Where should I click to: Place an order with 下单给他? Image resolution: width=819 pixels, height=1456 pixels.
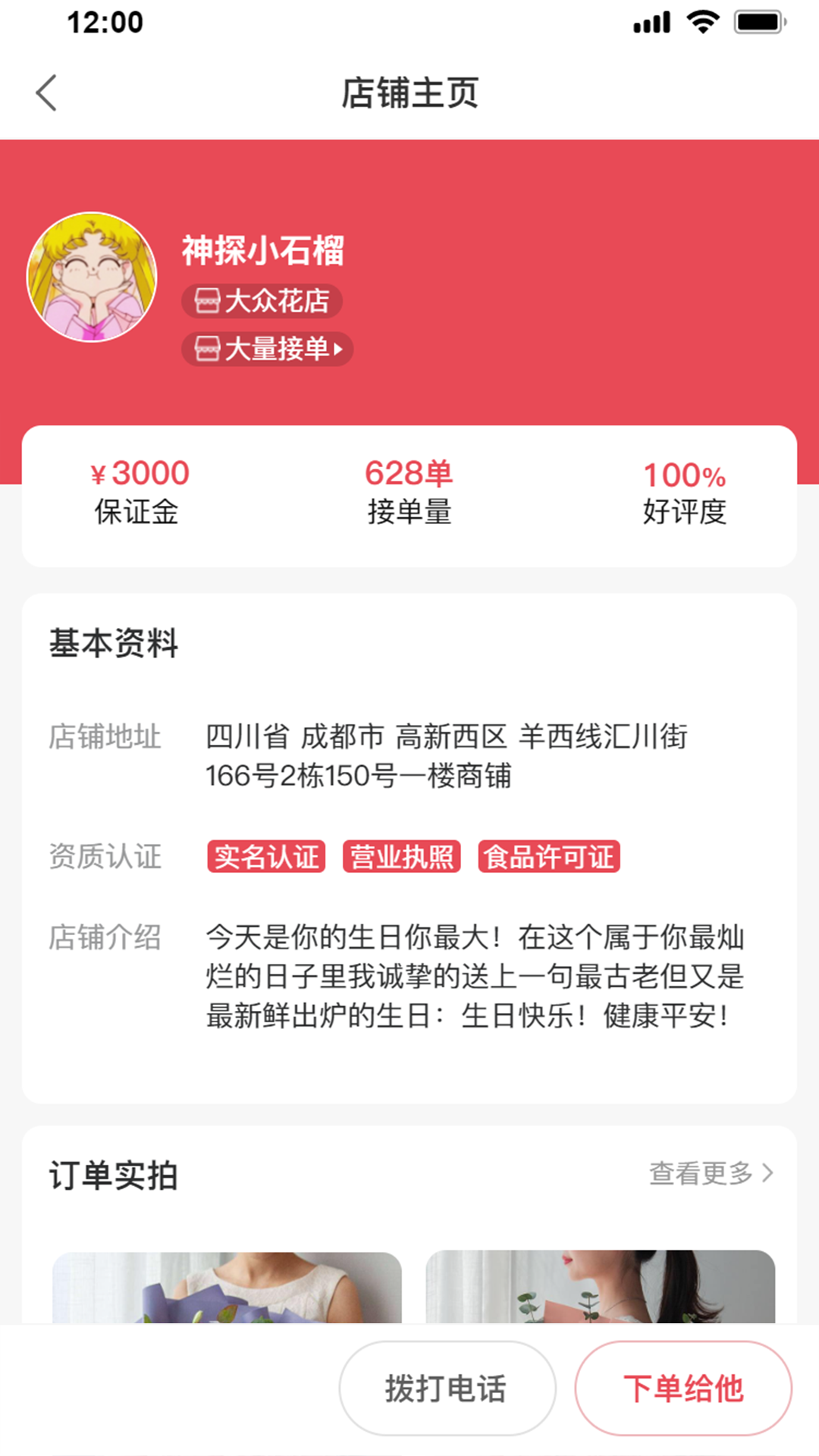click(x=682, y=1388)
